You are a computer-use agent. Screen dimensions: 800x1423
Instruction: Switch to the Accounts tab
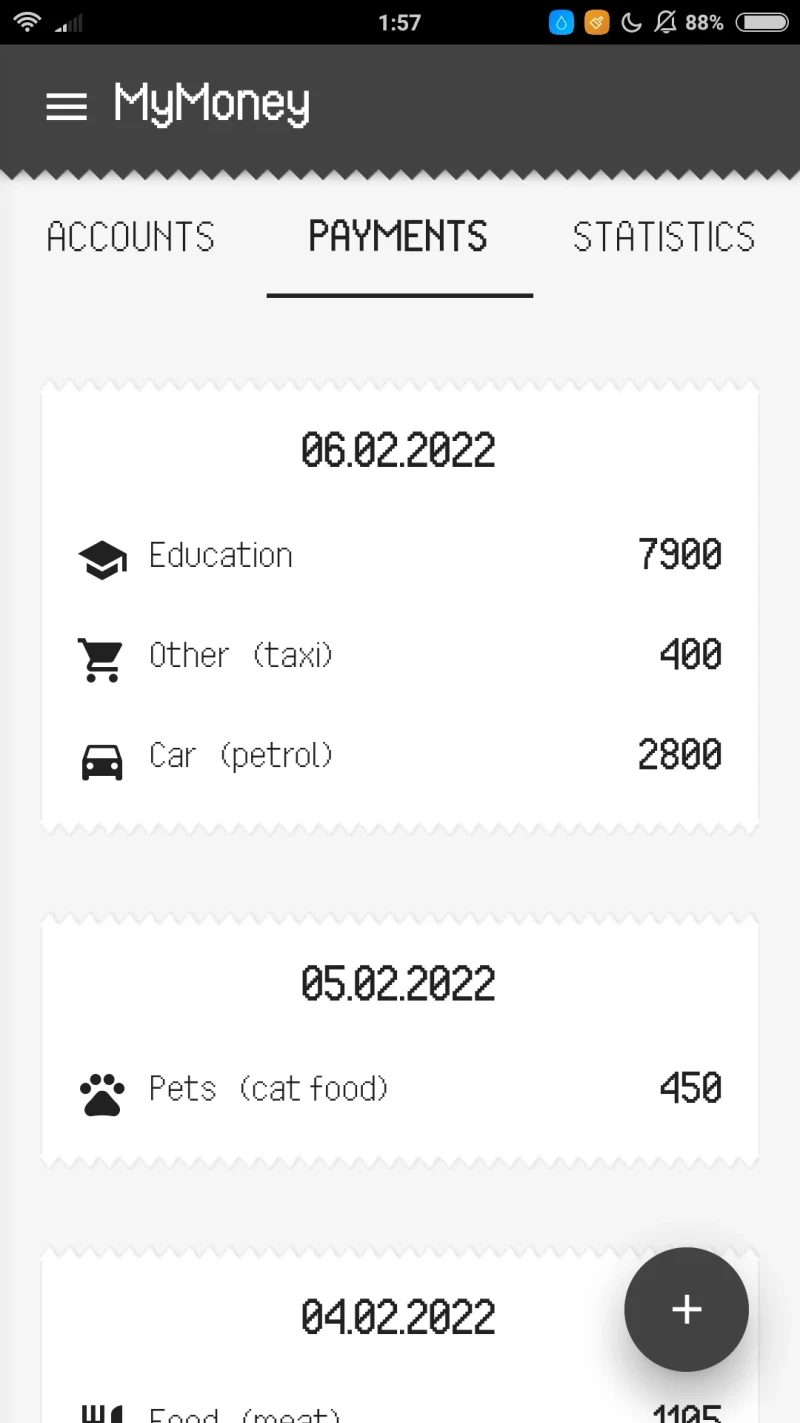click(x=131, y=238)
